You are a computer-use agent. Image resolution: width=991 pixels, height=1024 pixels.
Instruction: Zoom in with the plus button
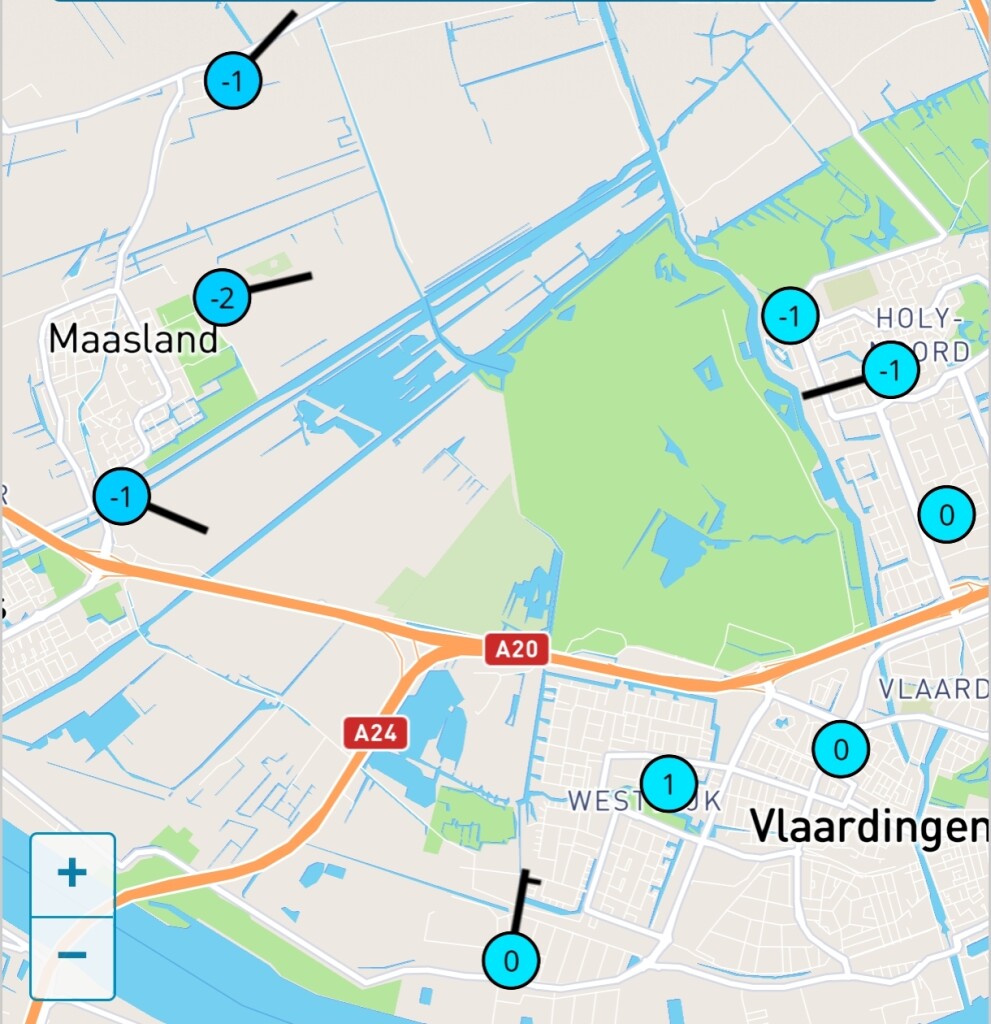pos(73,874)
